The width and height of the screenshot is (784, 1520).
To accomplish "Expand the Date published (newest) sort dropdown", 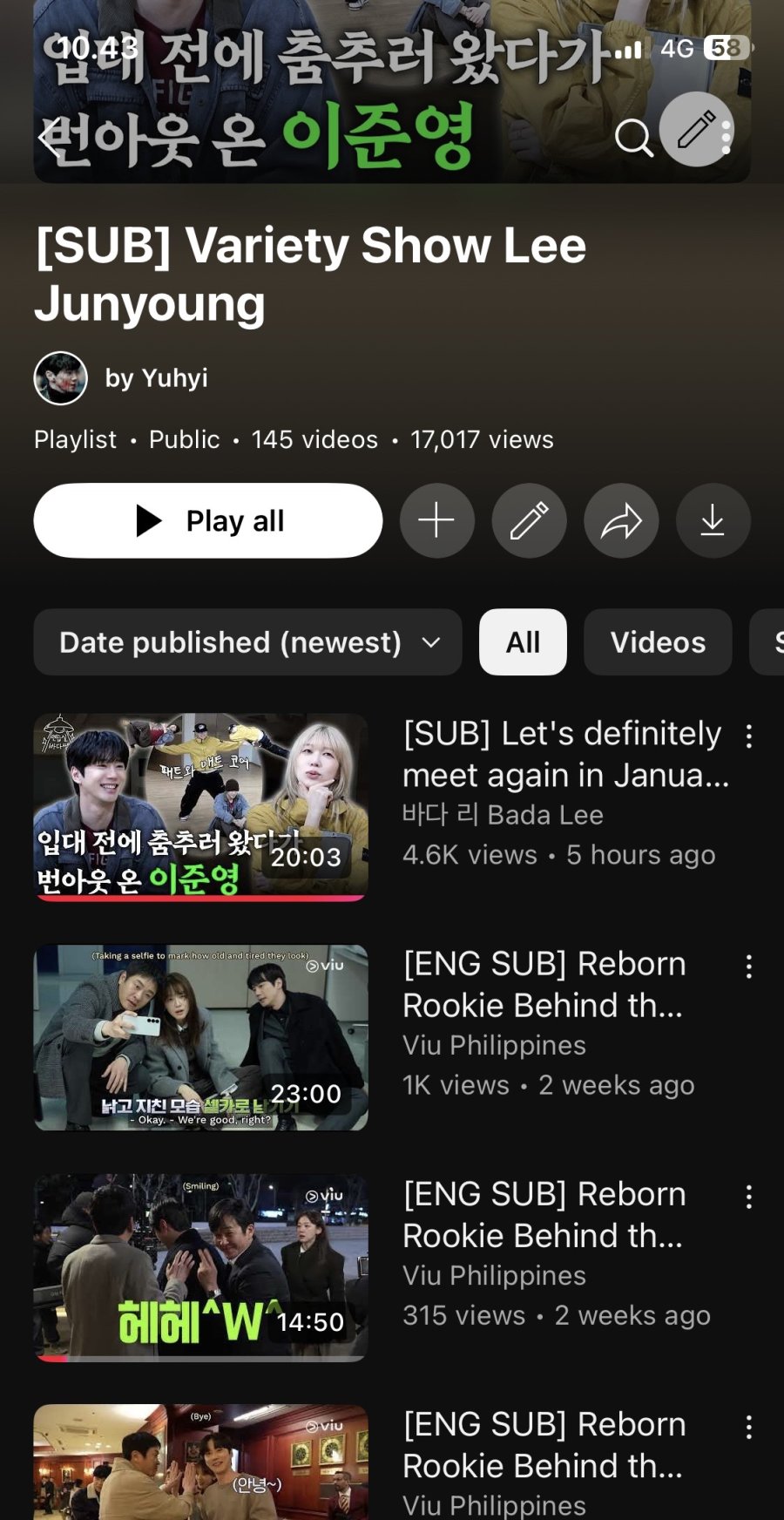I will point(247,642).
